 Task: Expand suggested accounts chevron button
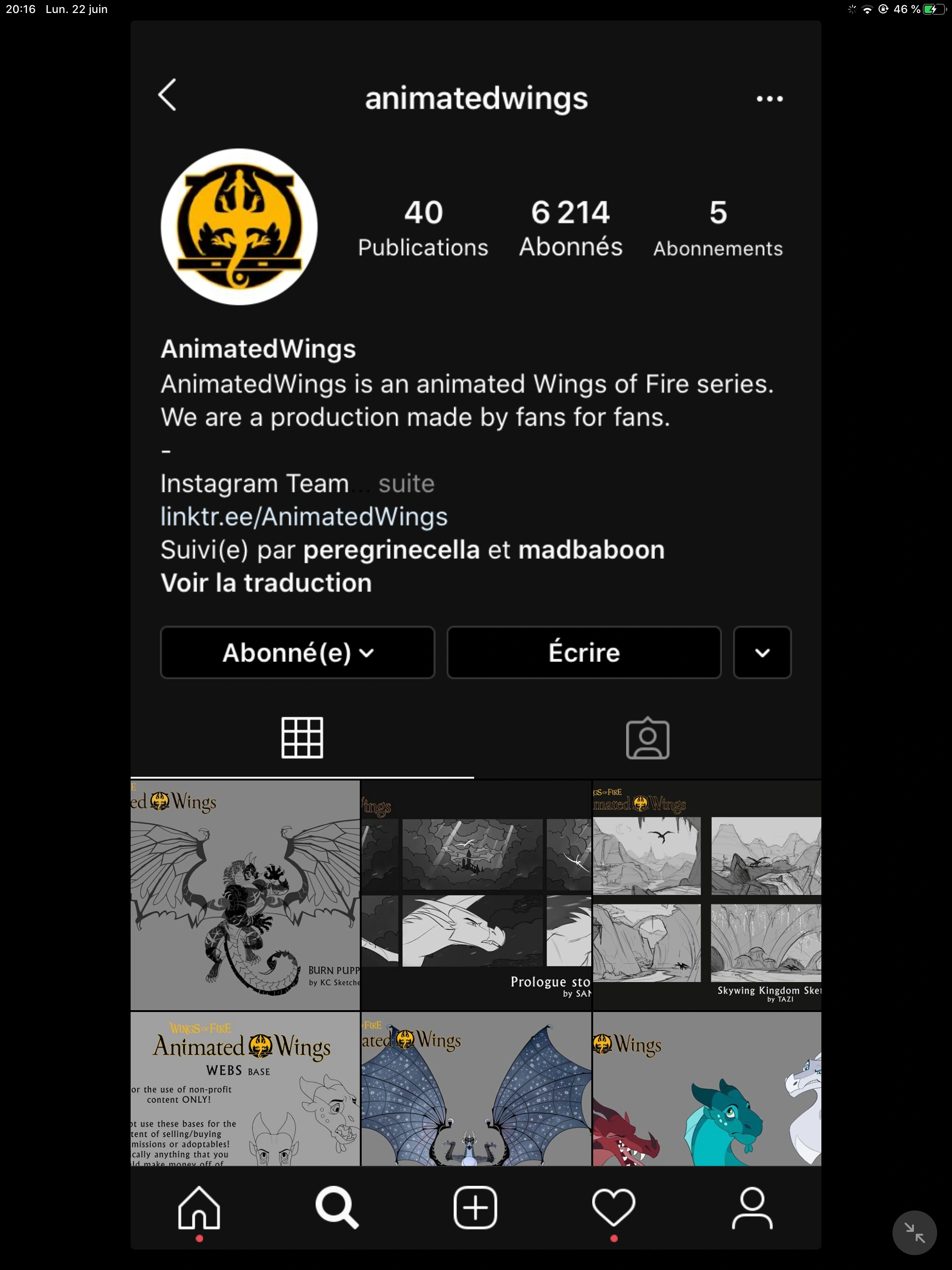point(762,653)
